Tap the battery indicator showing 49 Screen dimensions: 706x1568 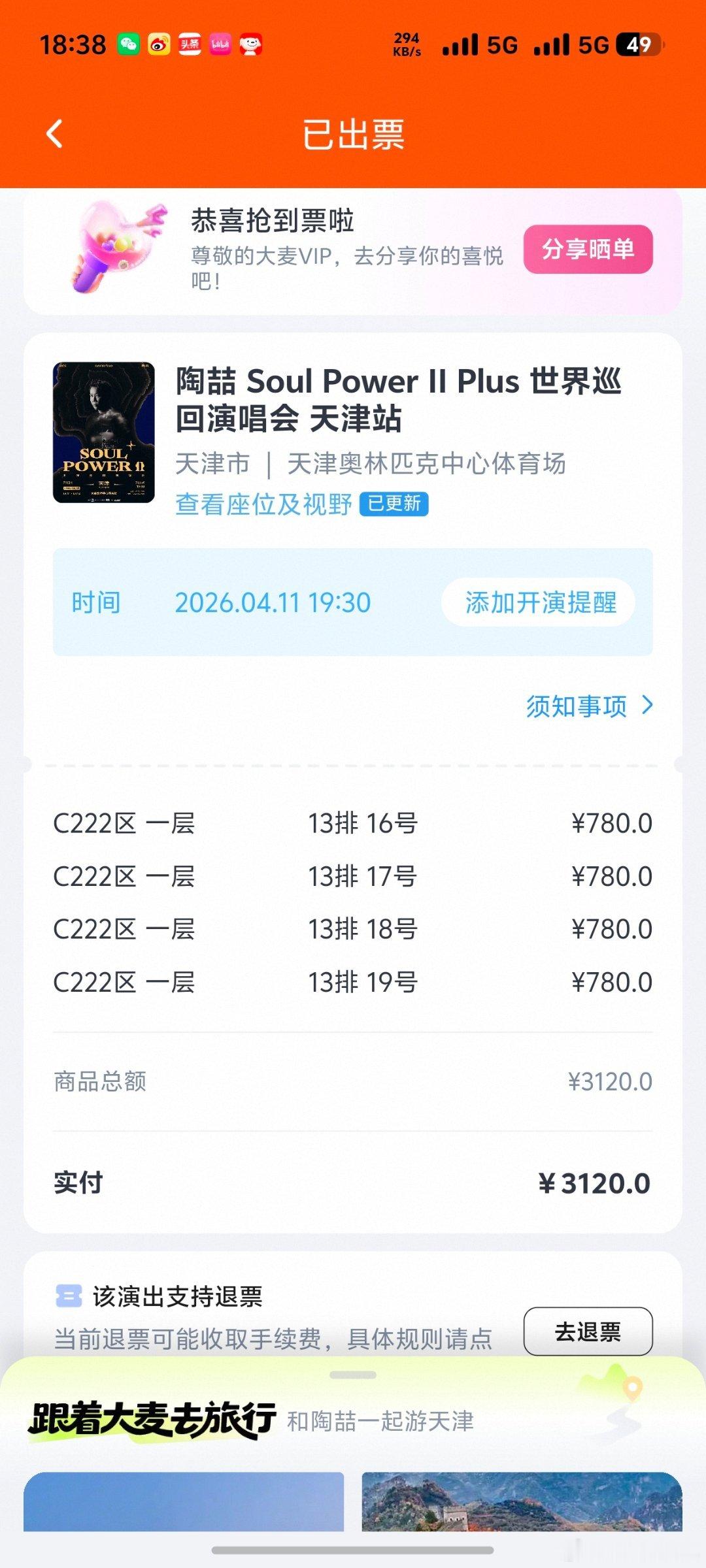point(638,44)
